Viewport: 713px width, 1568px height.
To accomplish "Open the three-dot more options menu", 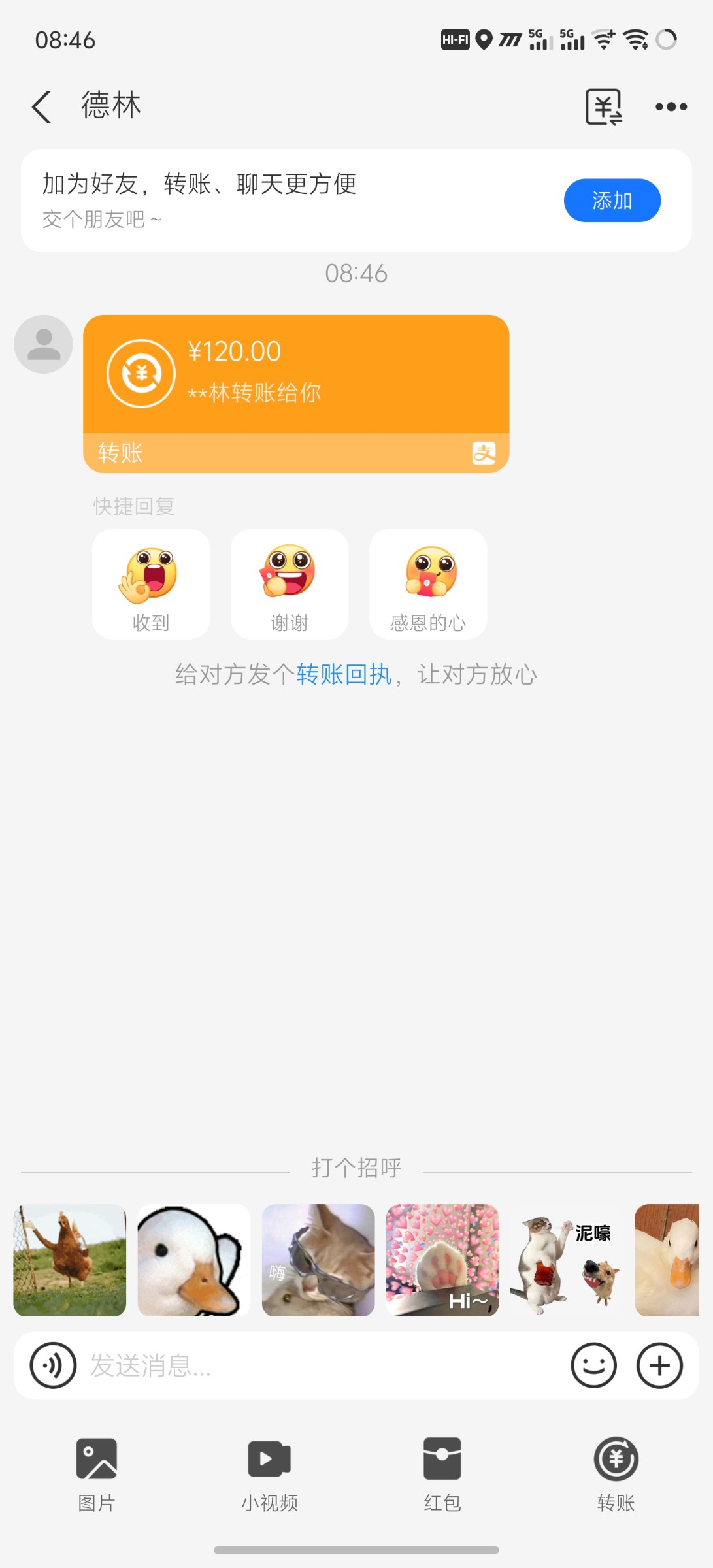I will pyautogui.click(x=671, y=106).
